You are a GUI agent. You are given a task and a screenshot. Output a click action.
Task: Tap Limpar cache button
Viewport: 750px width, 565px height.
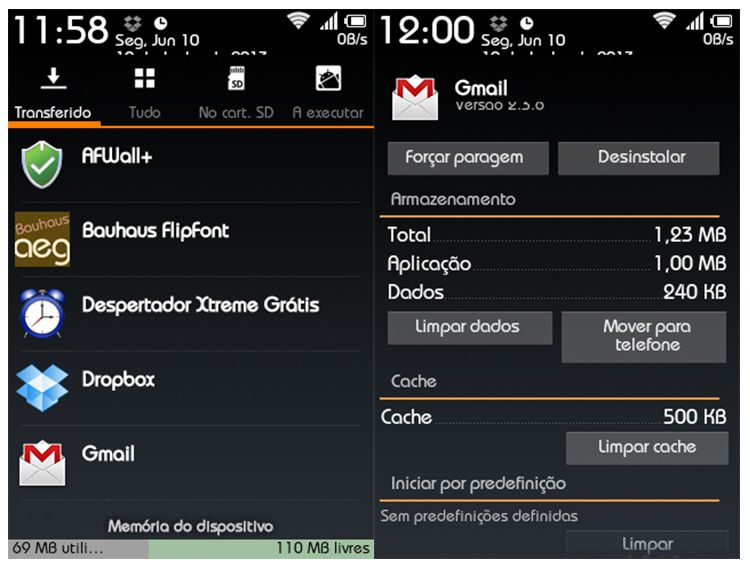pos(646,447)
